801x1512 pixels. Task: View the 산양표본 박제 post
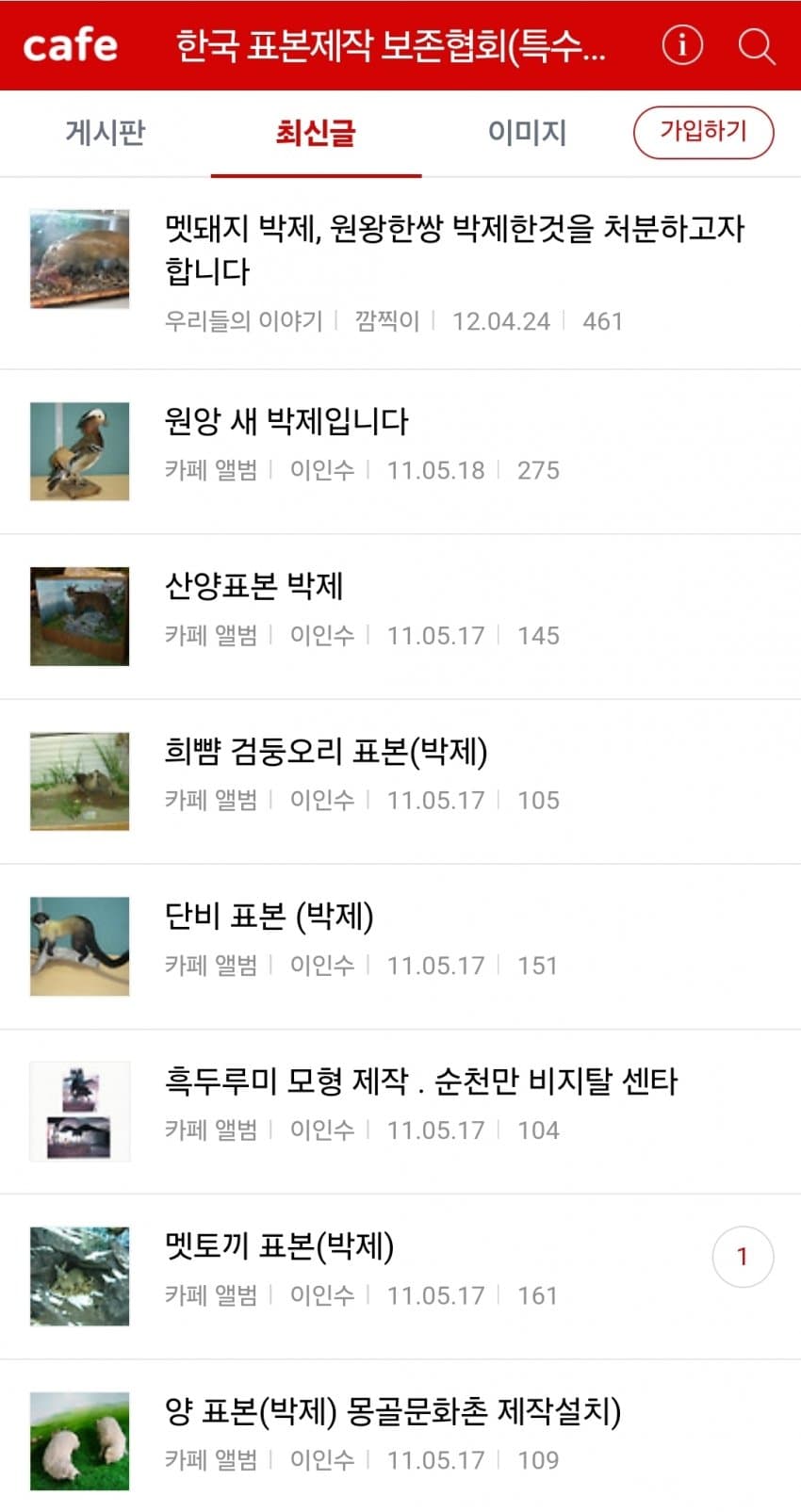point(400,616)
